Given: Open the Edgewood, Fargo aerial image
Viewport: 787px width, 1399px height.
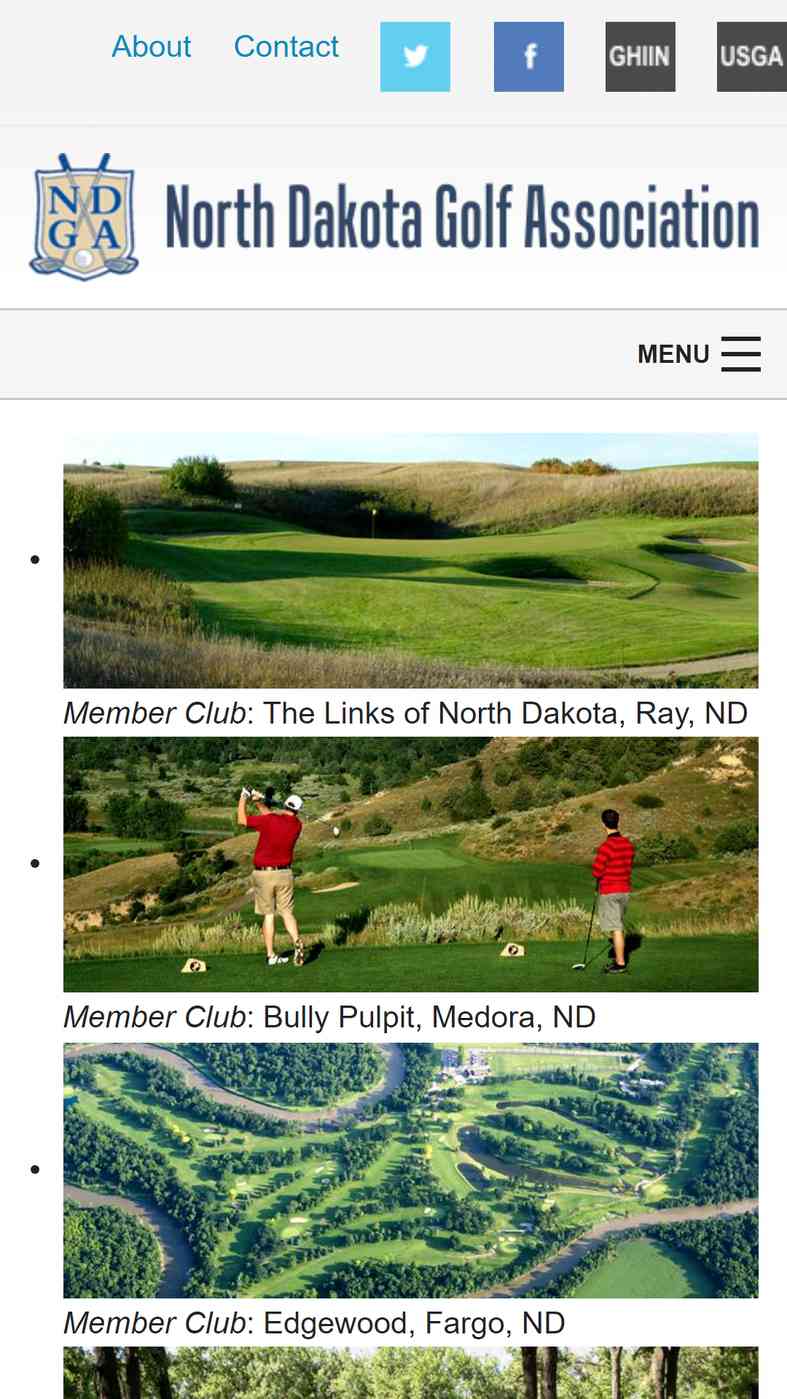Looking at the screenshot, I should point(411,1170).
